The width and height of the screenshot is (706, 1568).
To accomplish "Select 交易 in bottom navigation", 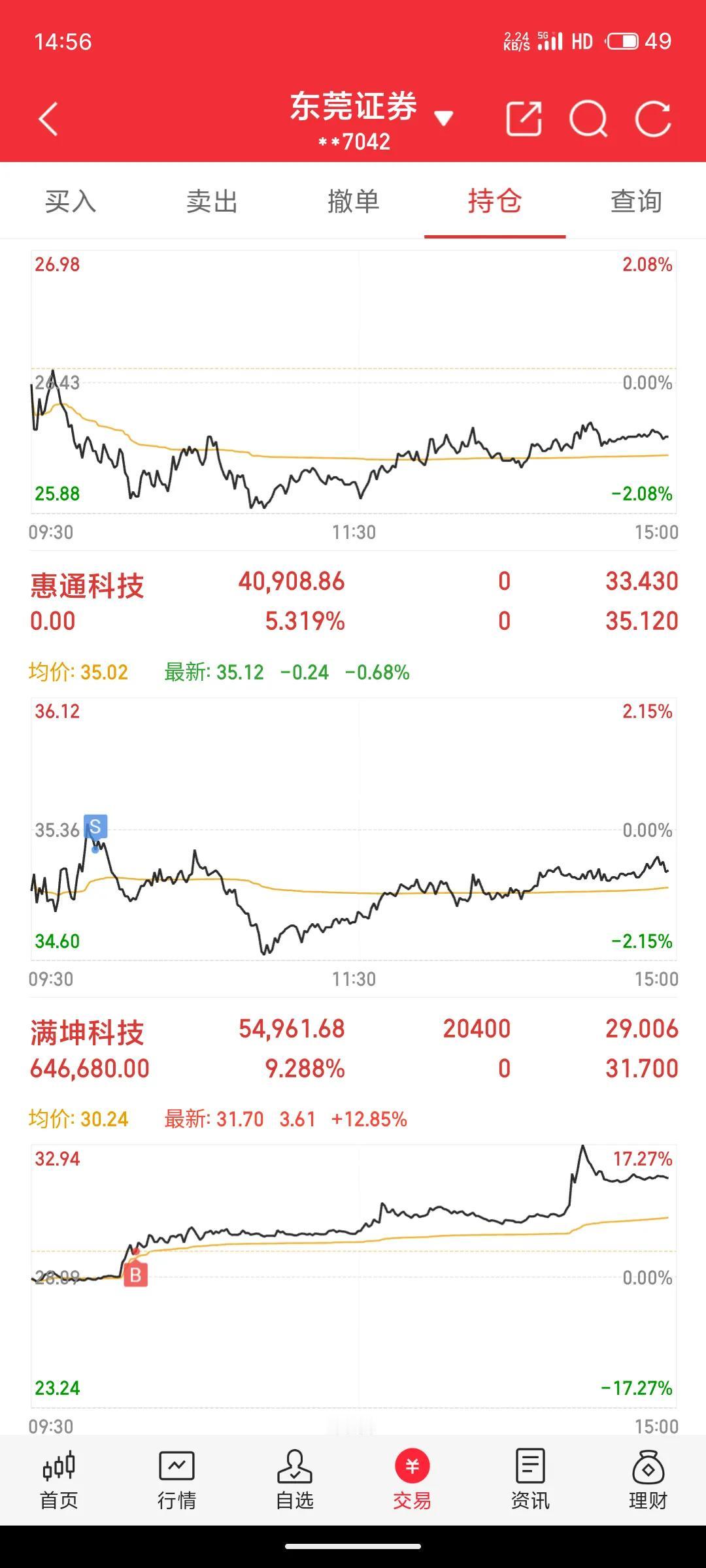I will [412, 1482].
